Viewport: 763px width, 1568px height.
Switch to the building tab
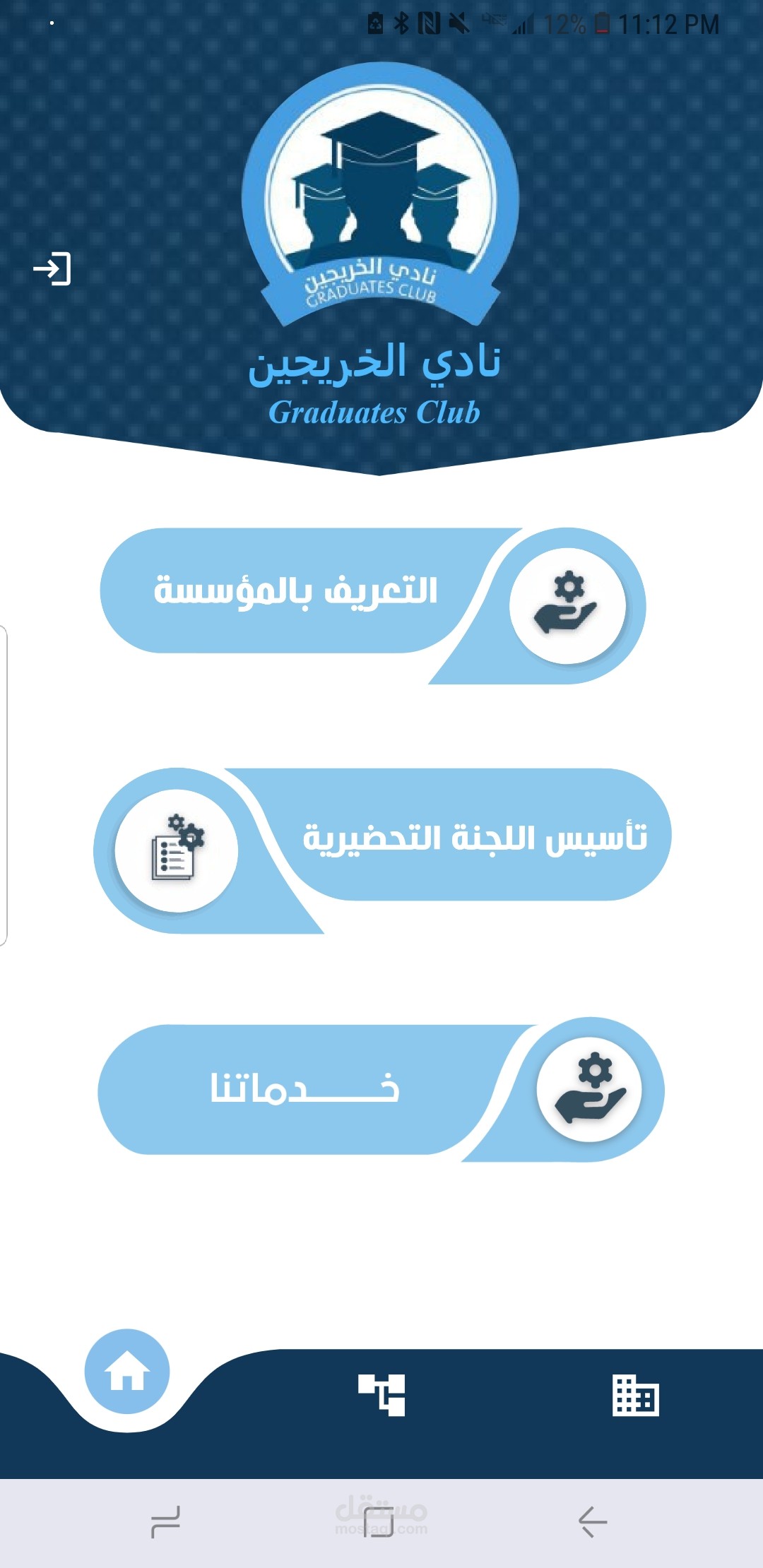(x=635, y=1395)
